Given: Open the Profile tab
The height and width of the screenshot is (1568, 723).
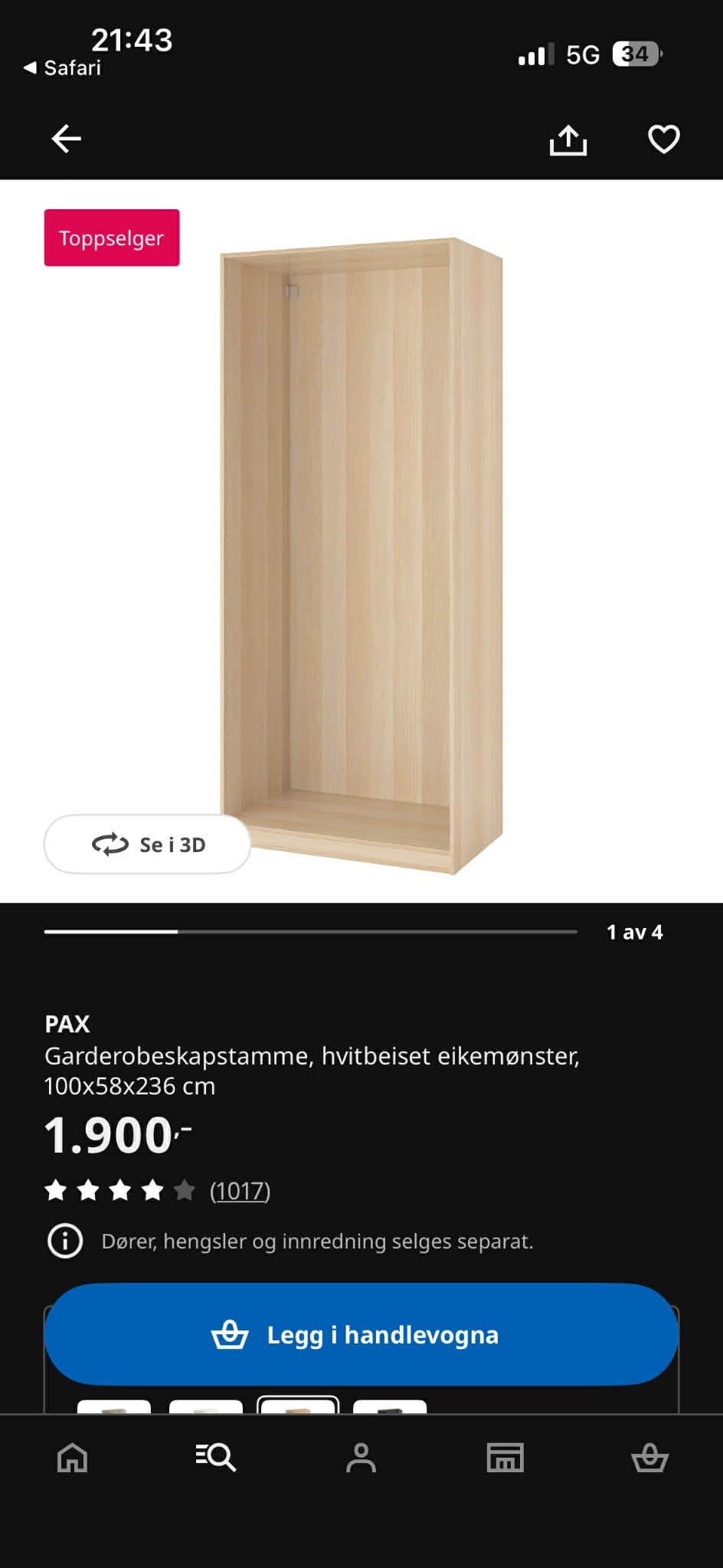Looking at the screenshot, I should pyautogui.click(x=361, y=1458).
